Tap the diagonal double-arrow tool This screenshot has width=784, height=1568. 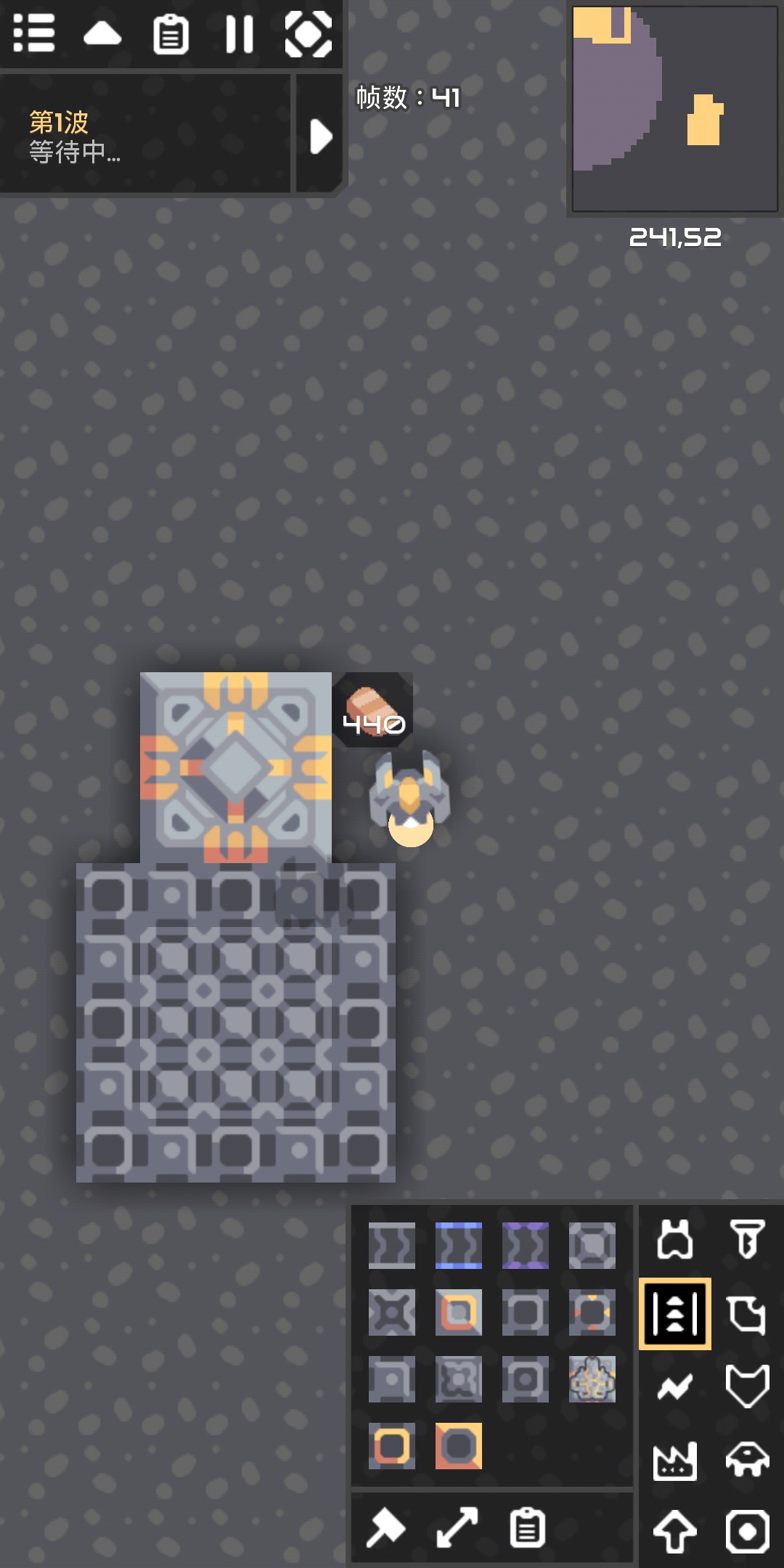click(x=457, y=1527)
